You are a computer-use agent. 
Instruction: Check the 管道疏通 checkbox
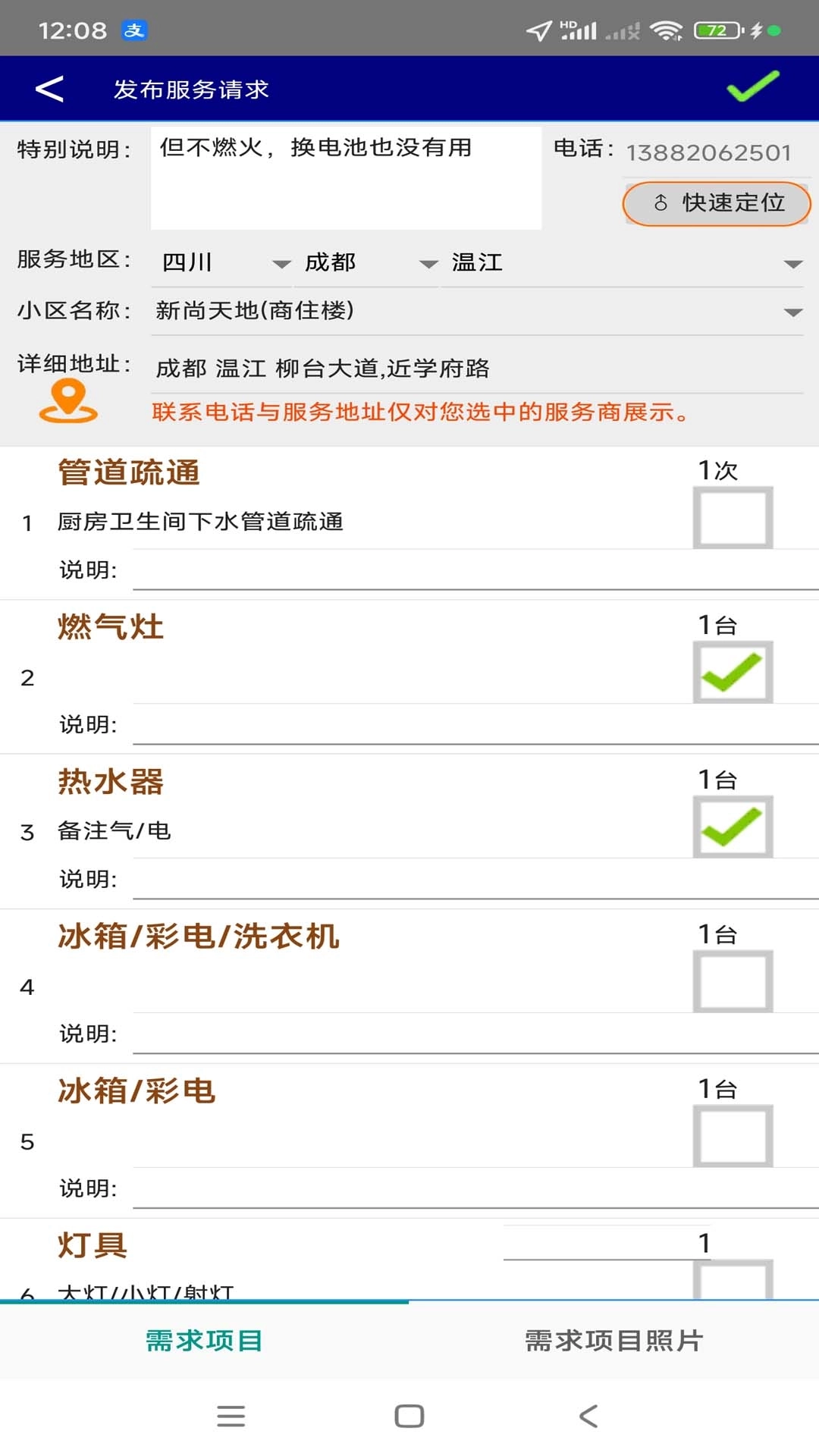coord(733,518)
